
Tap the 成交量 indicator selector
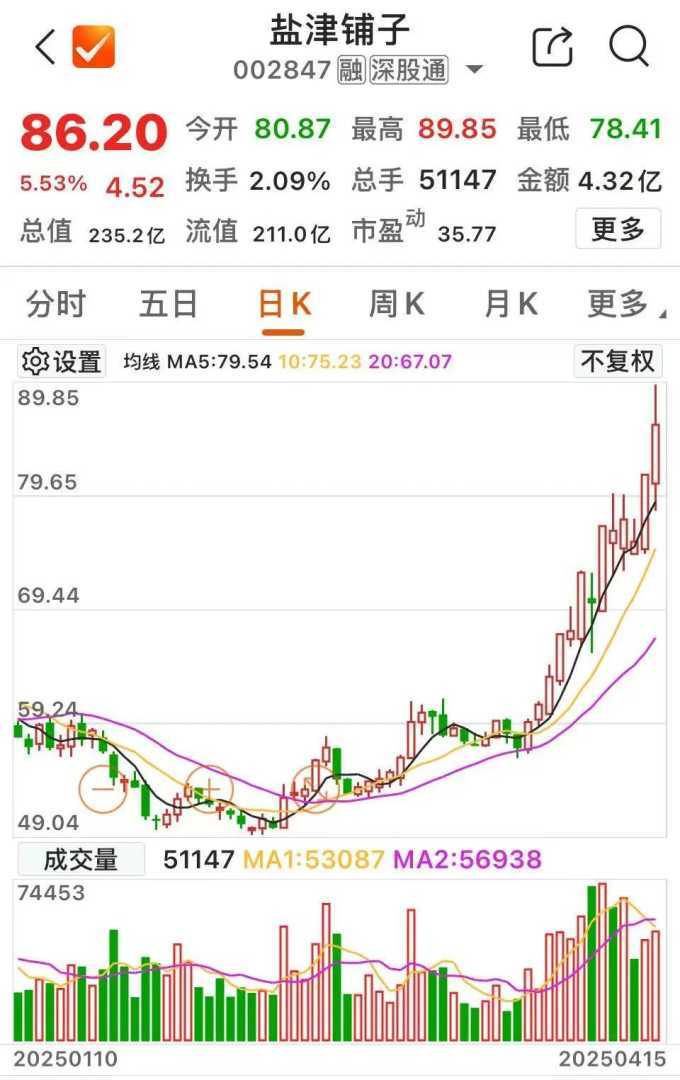tap(80, 858)
